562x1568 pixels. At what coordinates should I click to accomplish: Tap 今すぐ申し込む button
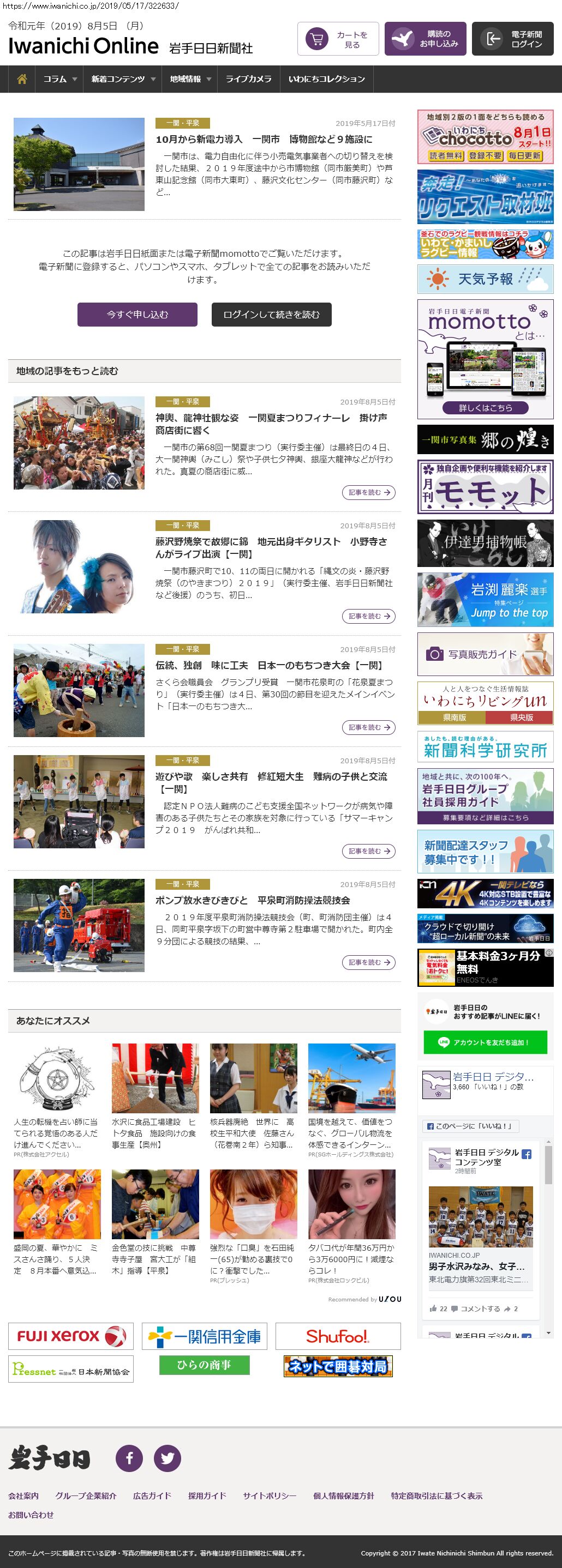click(137, 315)
